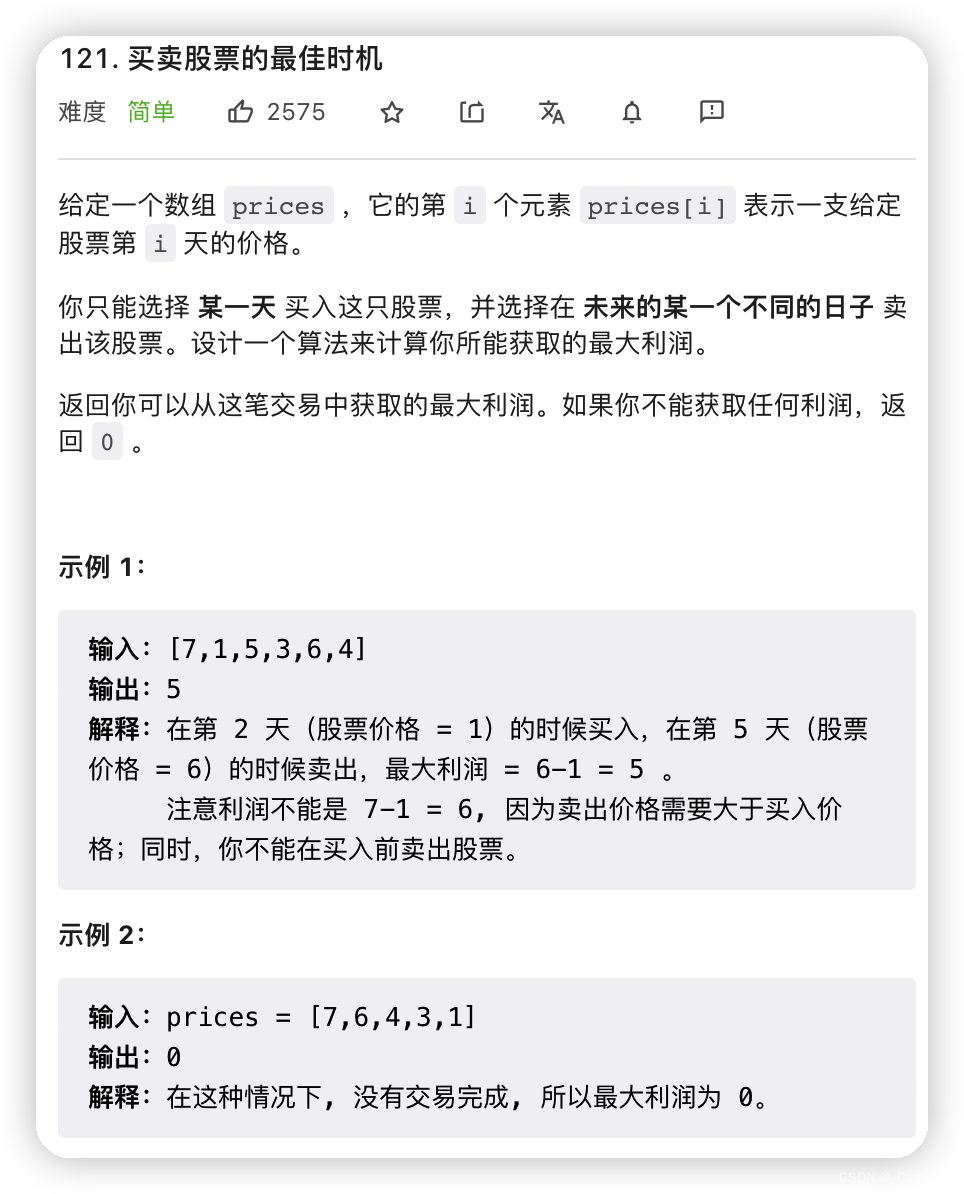The height and width of the screenshot is (1194, 964).
Task: Subscribe using the notification bell icon
Action: click(x=632, y=113)
